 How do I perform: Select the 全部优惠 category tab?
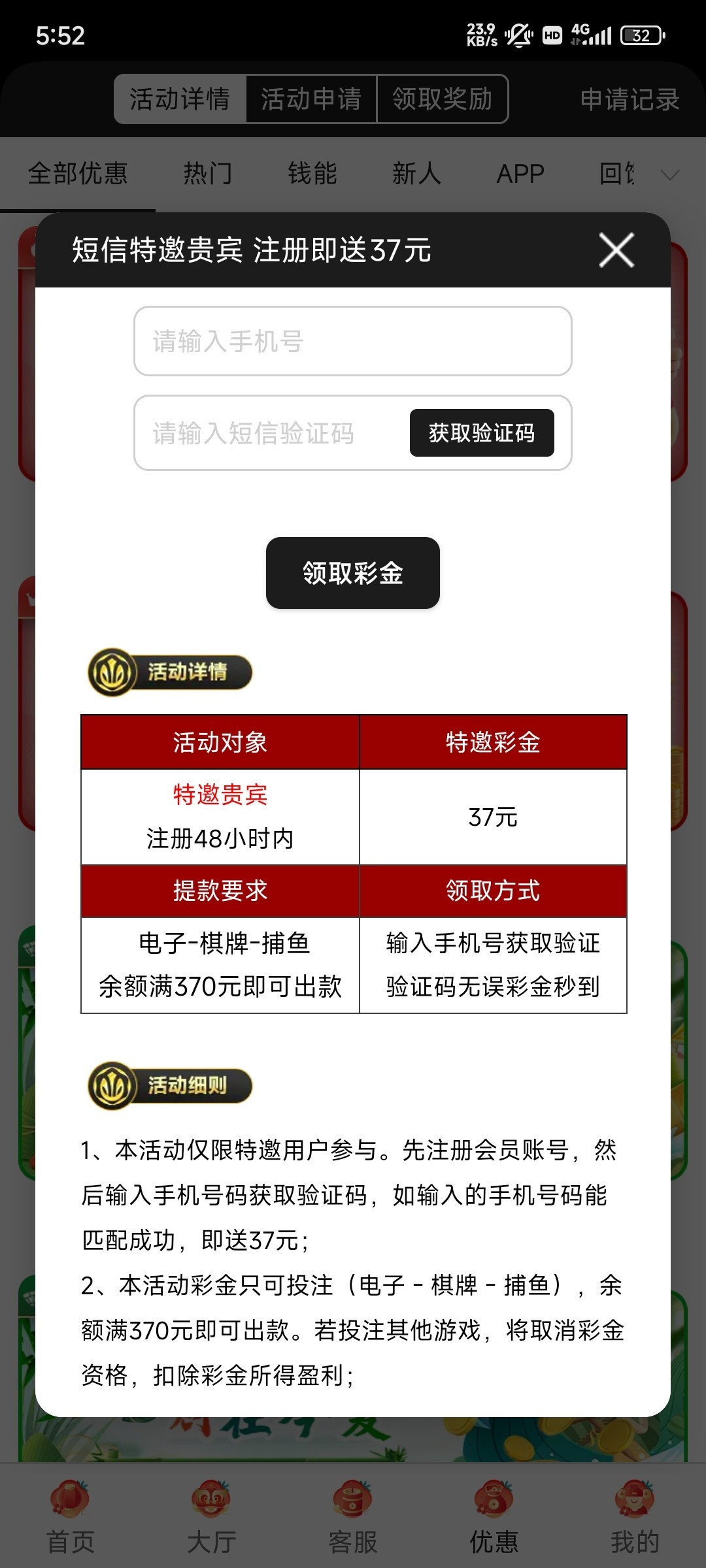[x=78, y=174]
